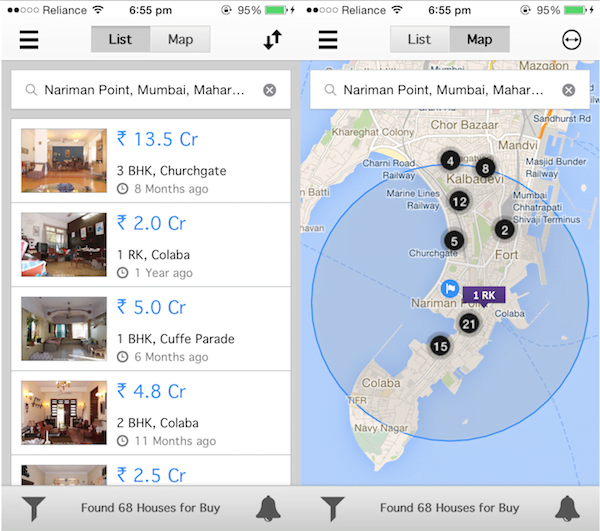Open the hamburger menu on the listings screen

(29, 40)
